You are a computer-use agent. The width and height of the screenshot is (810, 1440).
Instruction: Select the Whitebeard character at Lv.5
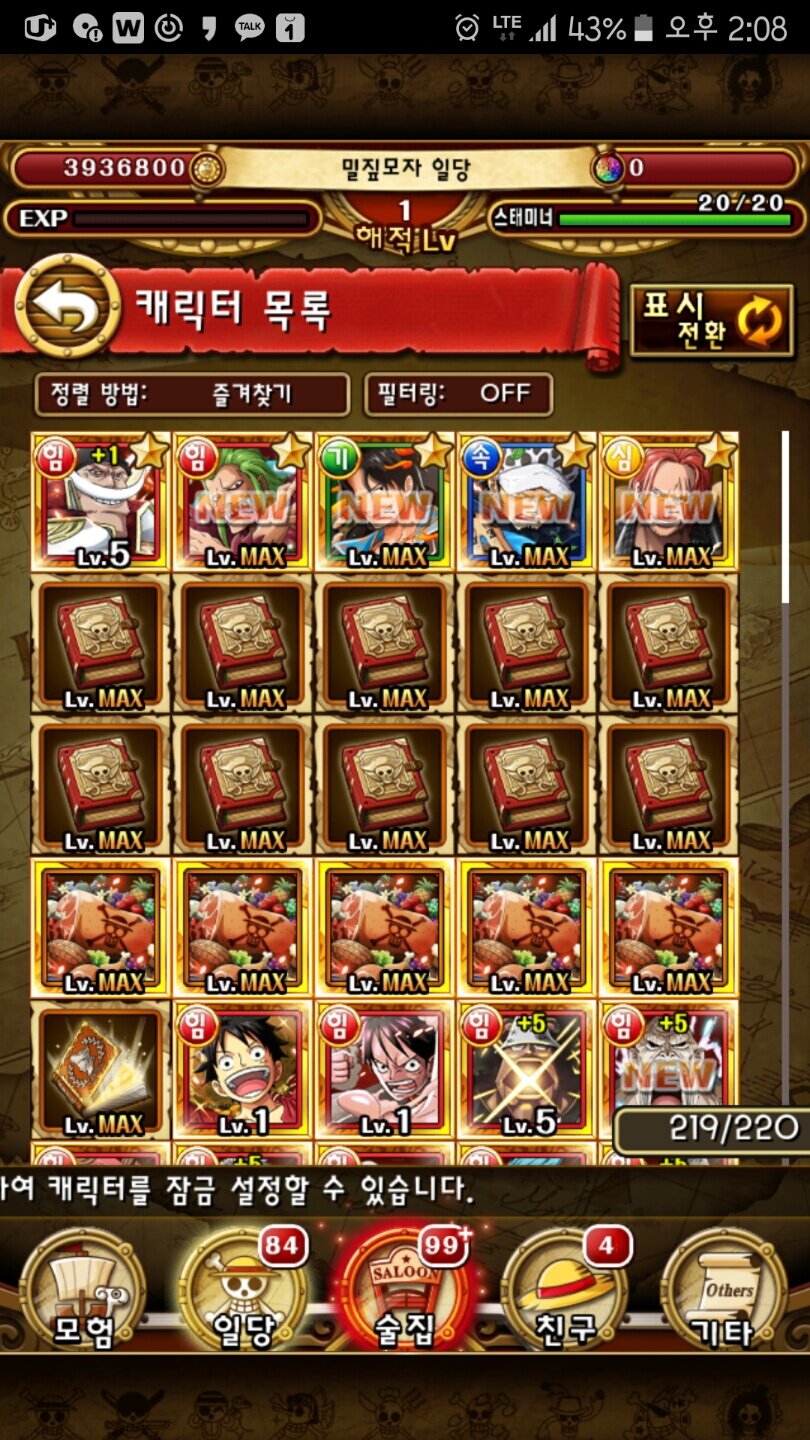click(100, 502)
